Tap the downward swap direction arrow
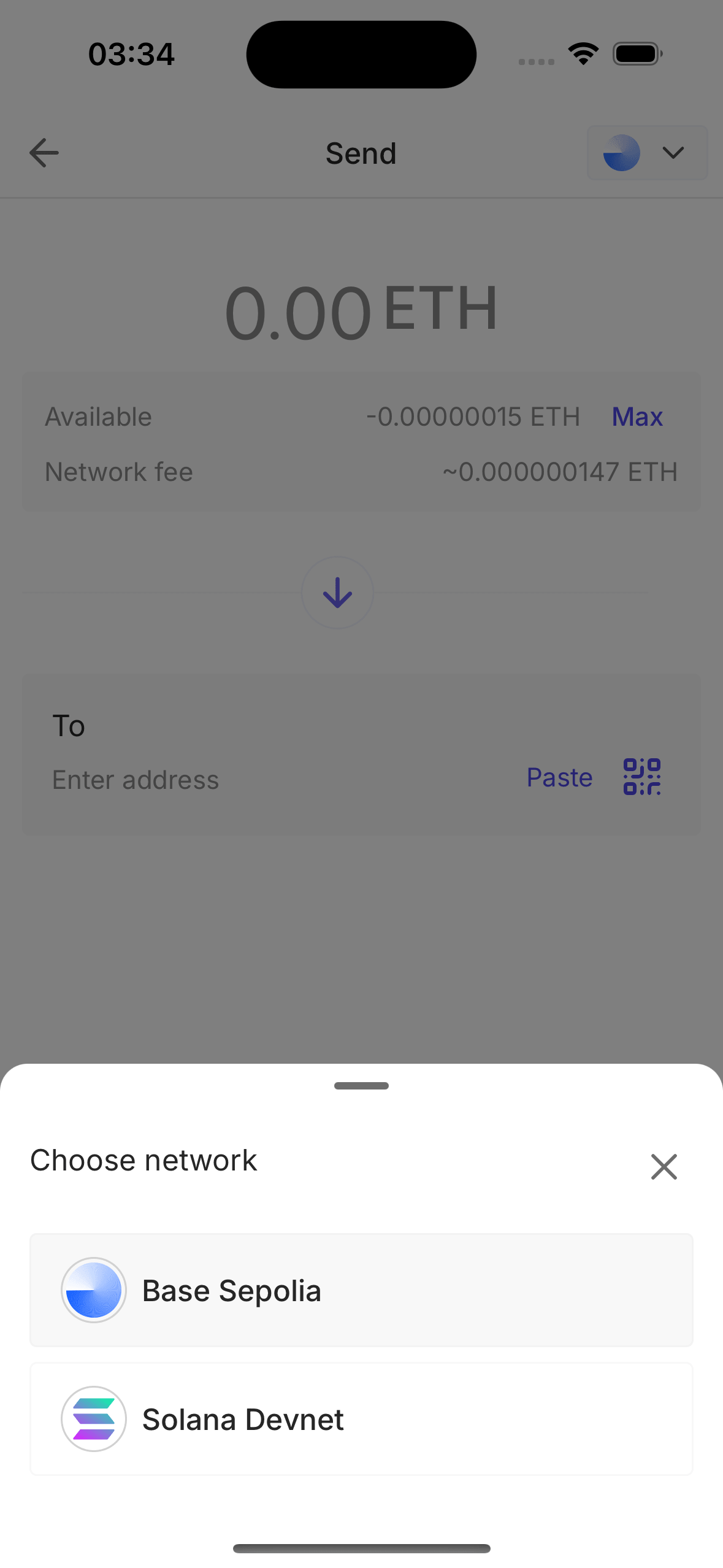The image size is (723, 1568). tap(337, 591)
